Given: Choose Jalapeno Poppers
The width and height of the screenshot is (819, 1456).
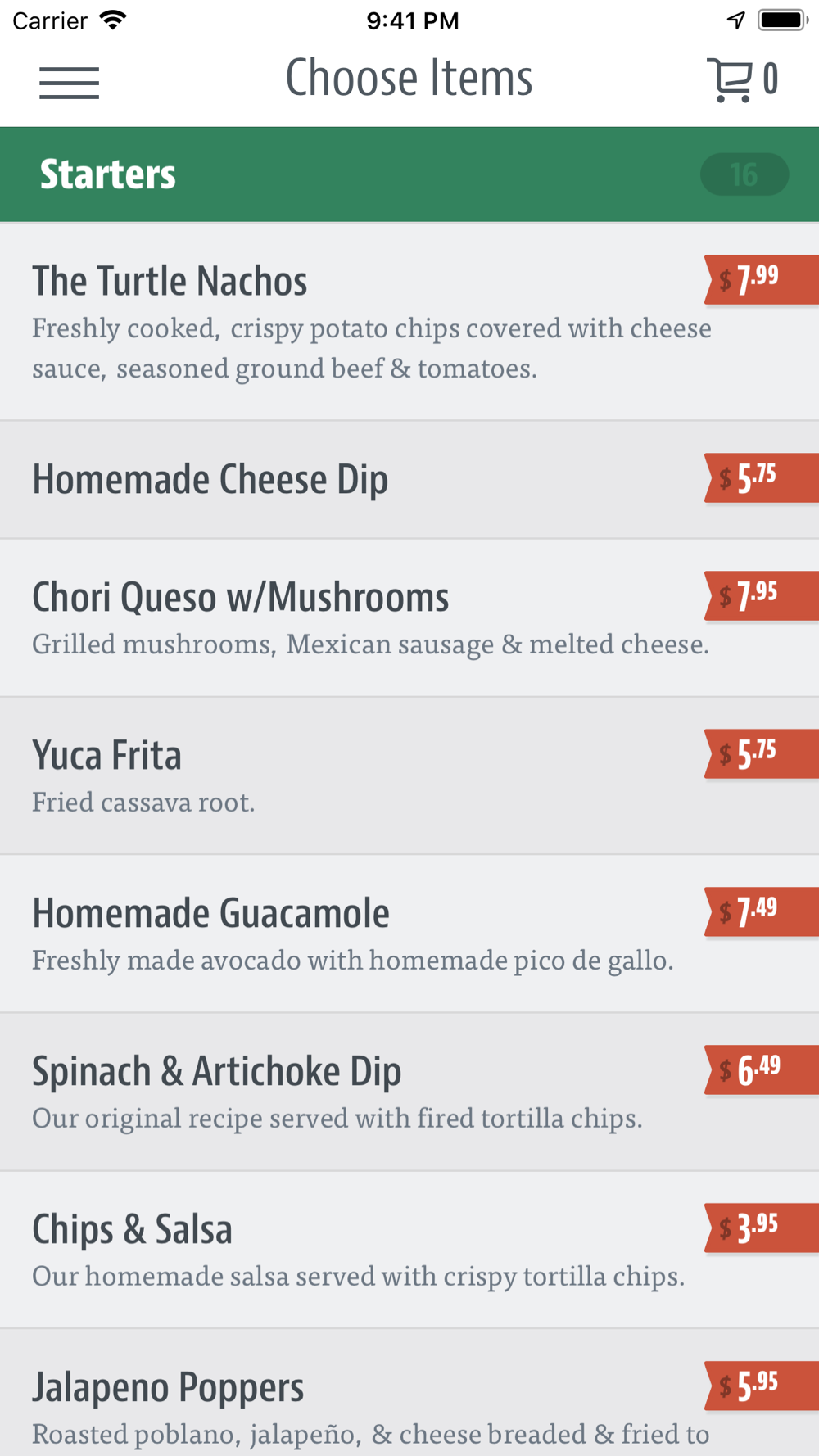Looking at the screenshot, I should coord(409,1393).
